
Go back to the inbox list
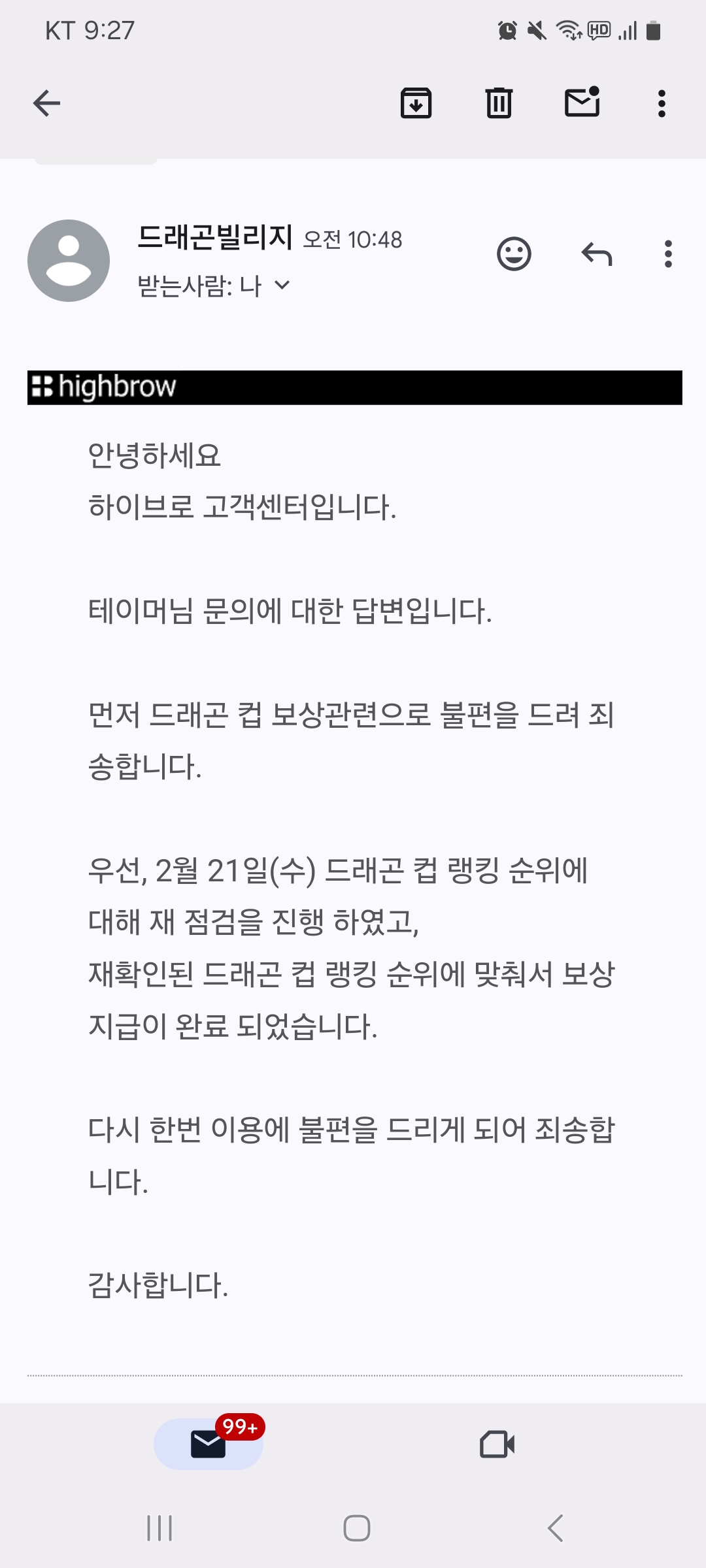click(x=46, y=103)
